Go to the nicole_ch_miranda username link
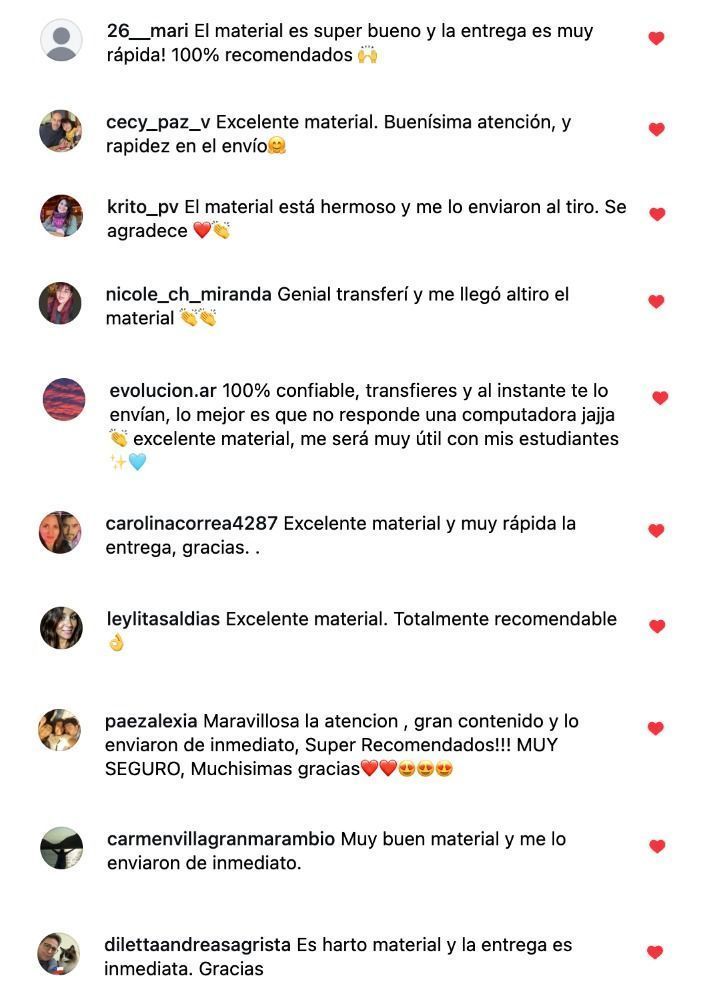706x1002 pixels. 188,295
